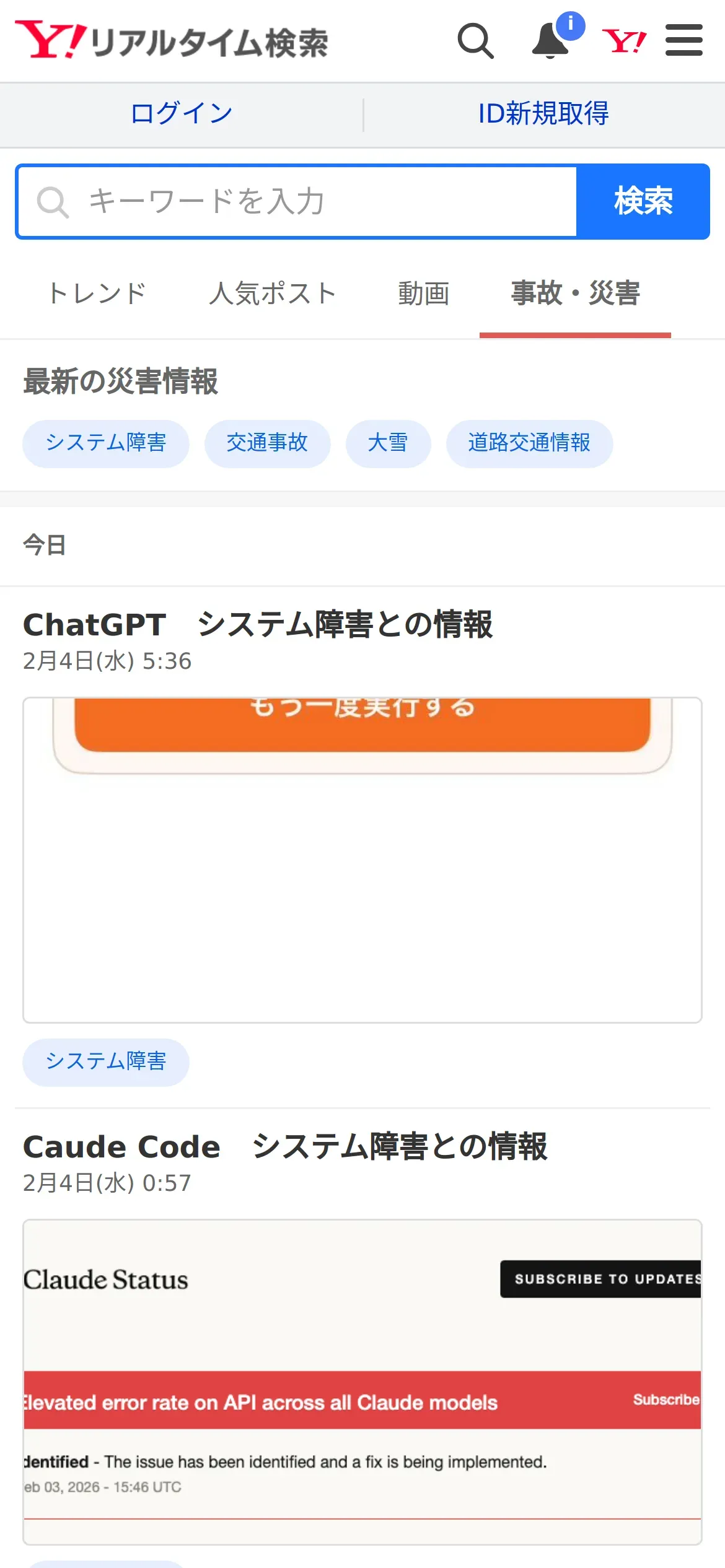This screenshot has height=1568, width=725.
Task: Tap the システム障害 tag under ChatGPT post
Action: (106, 1062)
